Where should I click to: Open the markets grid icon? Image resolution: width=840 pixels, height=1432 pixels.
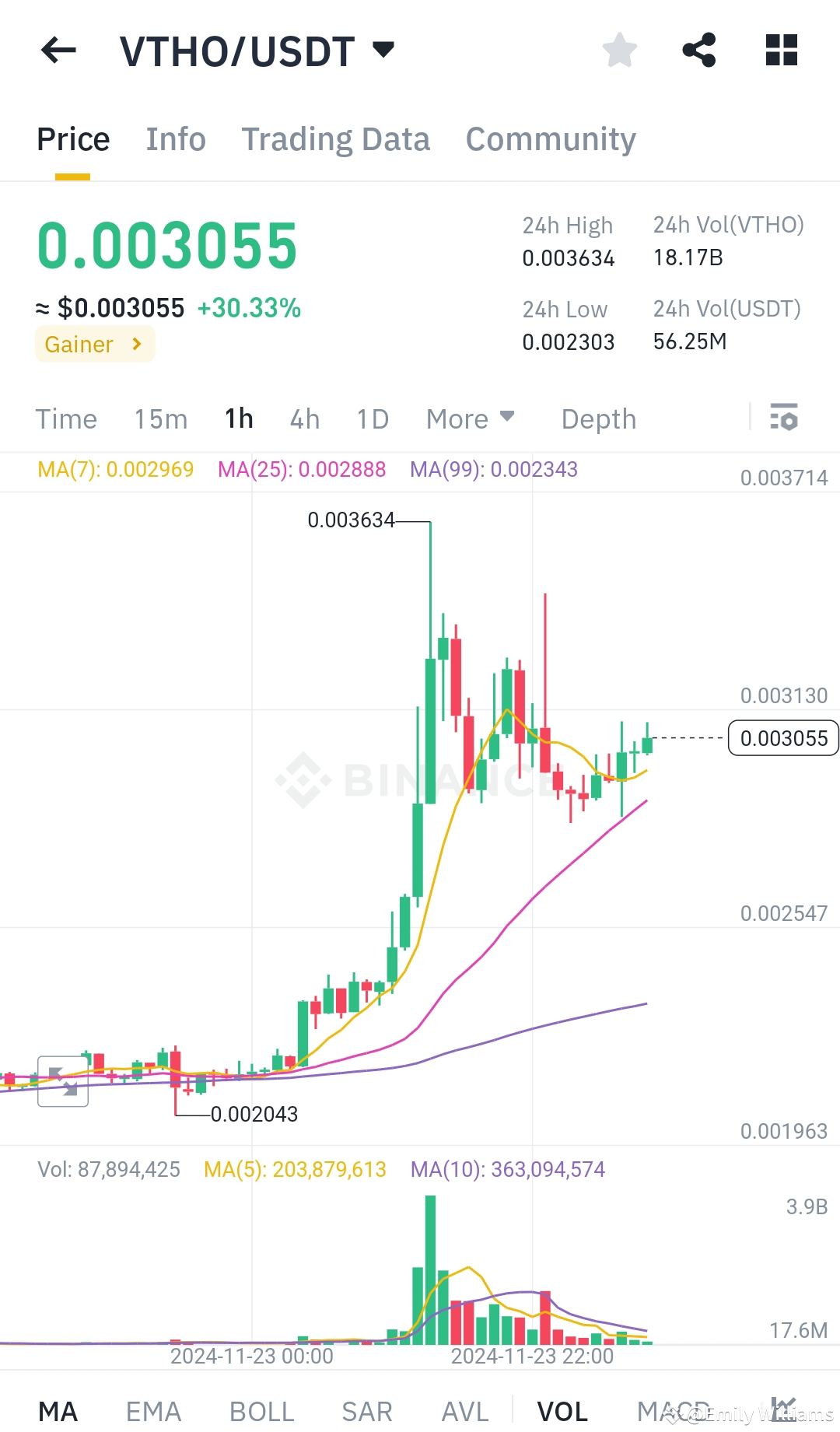click(x=780, y=50)
